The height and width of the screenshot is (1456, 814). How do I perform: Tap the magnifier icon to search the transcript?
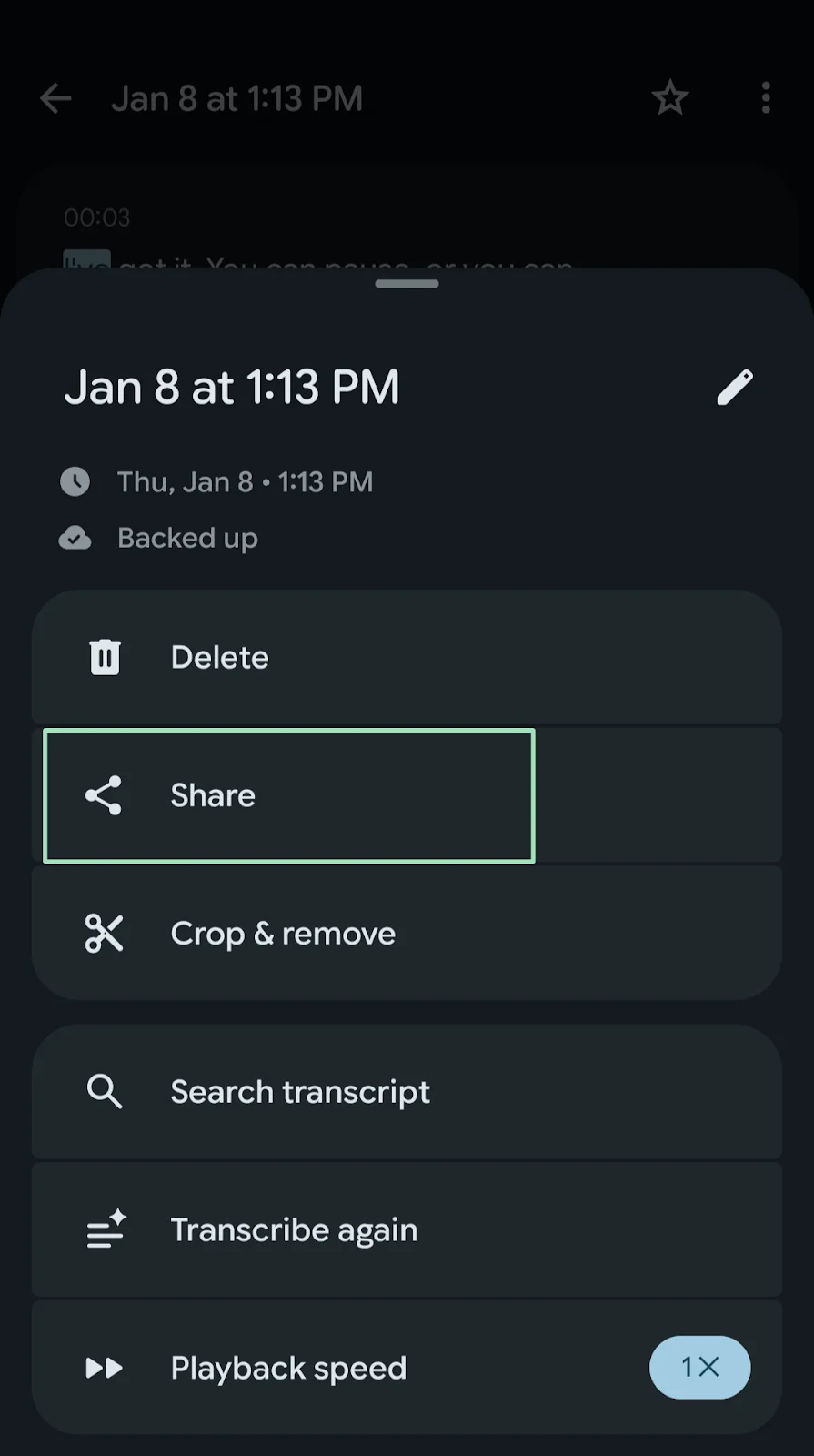105,1091
